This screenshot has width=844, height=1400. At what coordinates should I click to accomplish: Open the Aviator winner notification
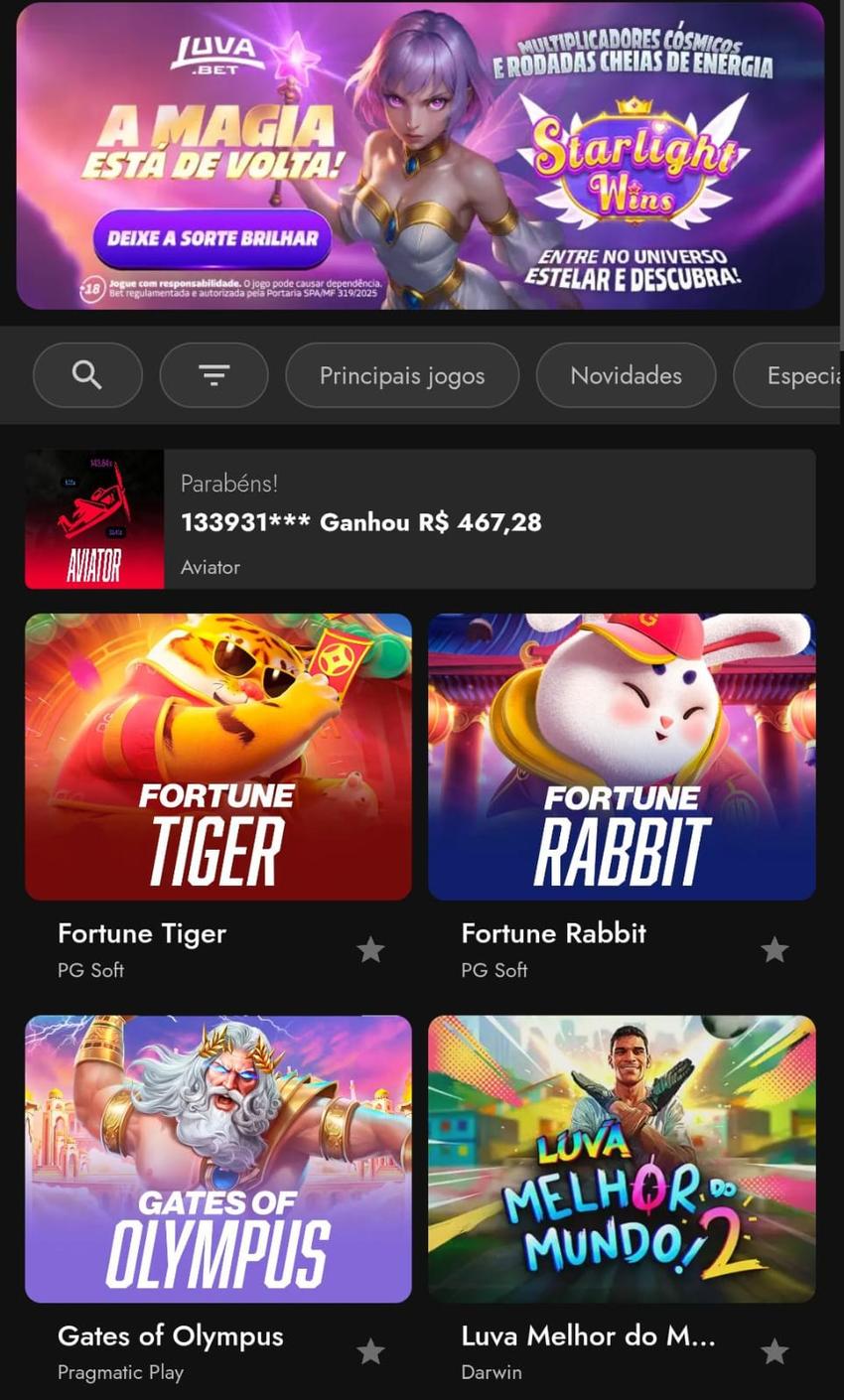[420, 519]
